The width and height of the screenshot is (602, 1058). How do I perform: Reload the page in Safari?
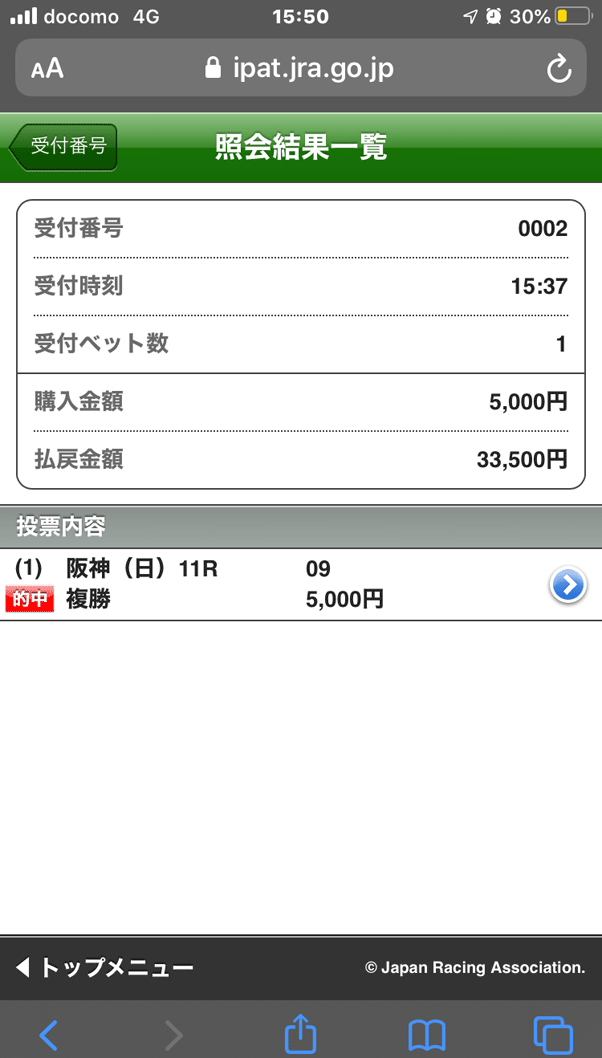[x=559, y=69]
